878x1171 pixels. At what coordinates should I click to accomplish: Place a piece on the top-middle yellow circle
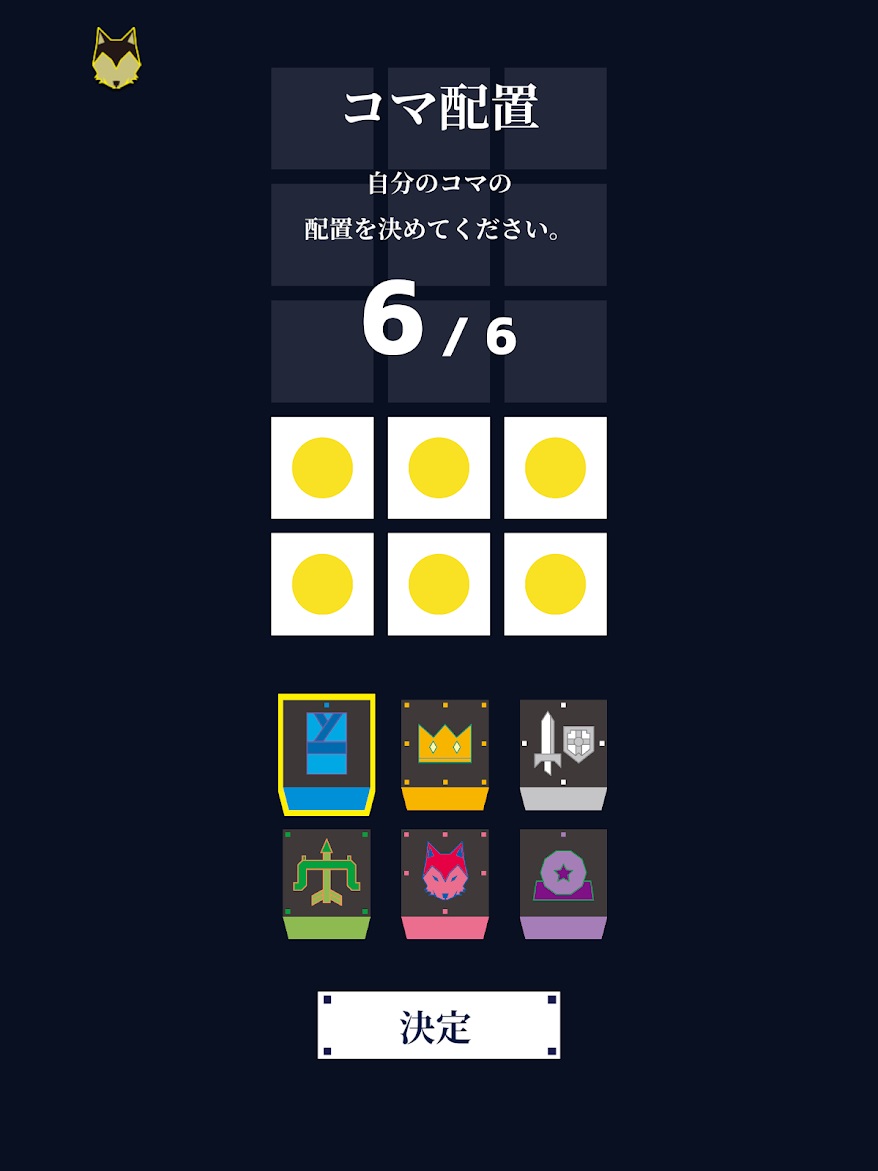[439, 468]
